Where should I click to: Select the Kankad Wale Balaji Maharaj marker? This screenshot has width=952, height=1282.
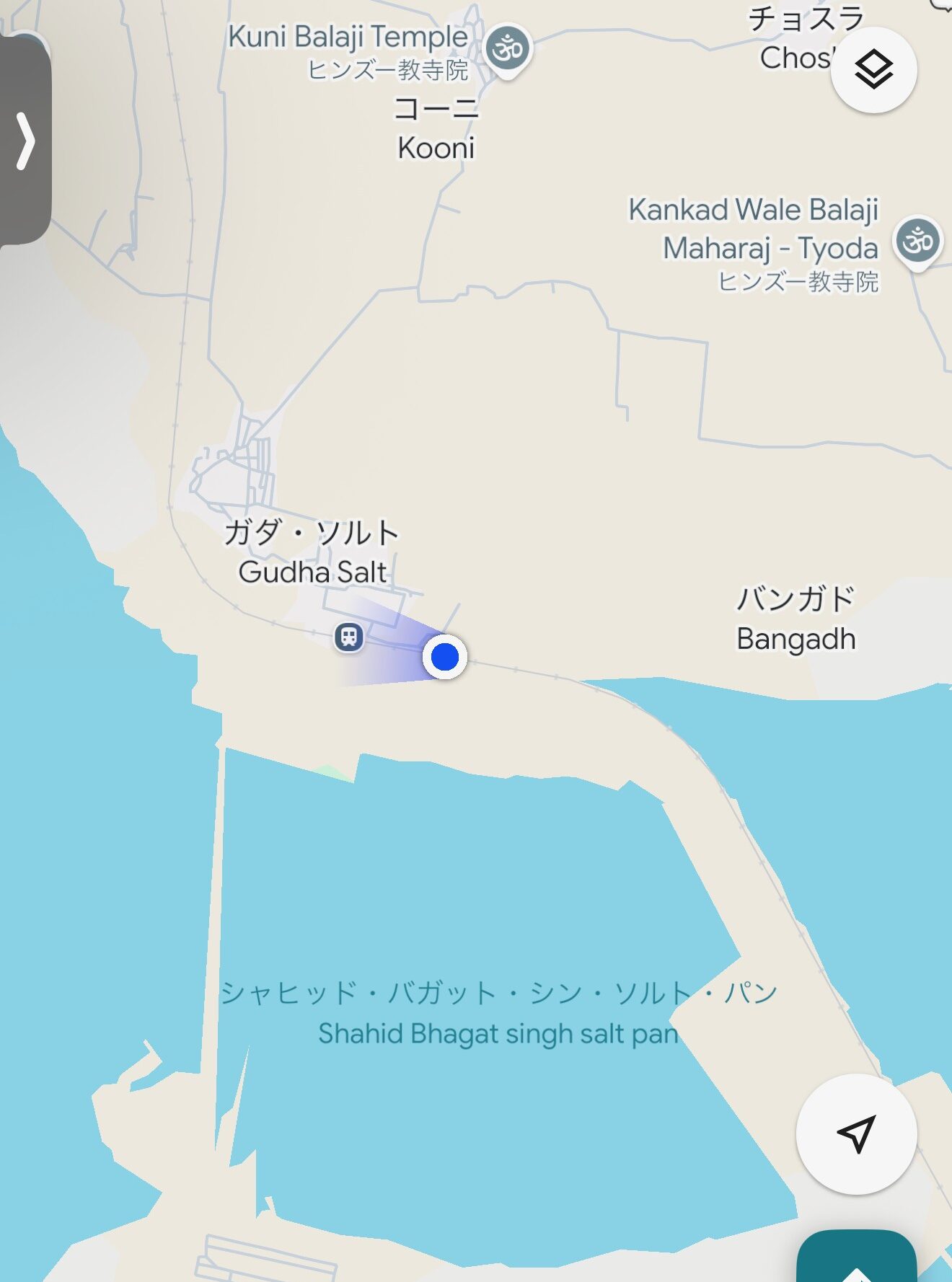click(x=917, y=241)
